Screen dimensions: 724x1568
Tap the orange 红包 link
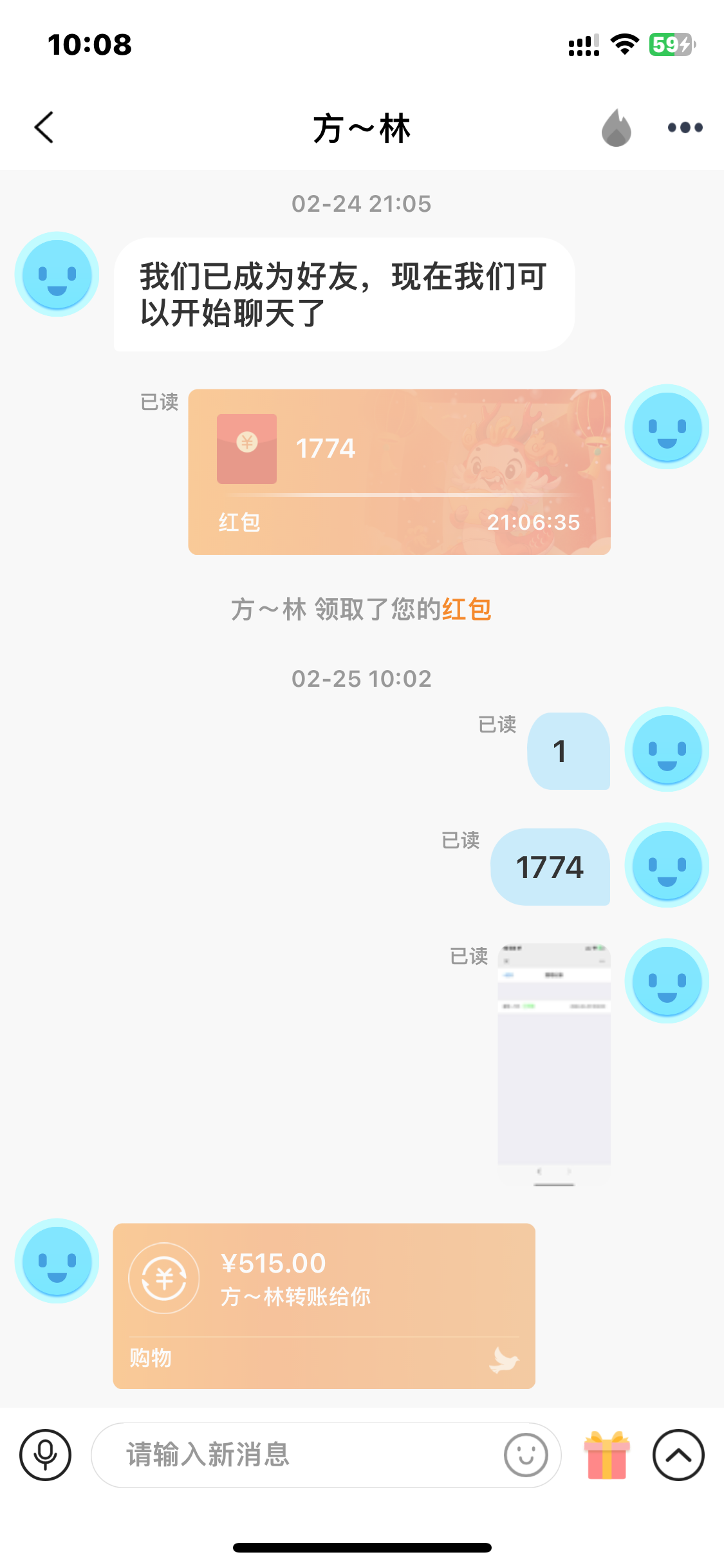[467, 609]
